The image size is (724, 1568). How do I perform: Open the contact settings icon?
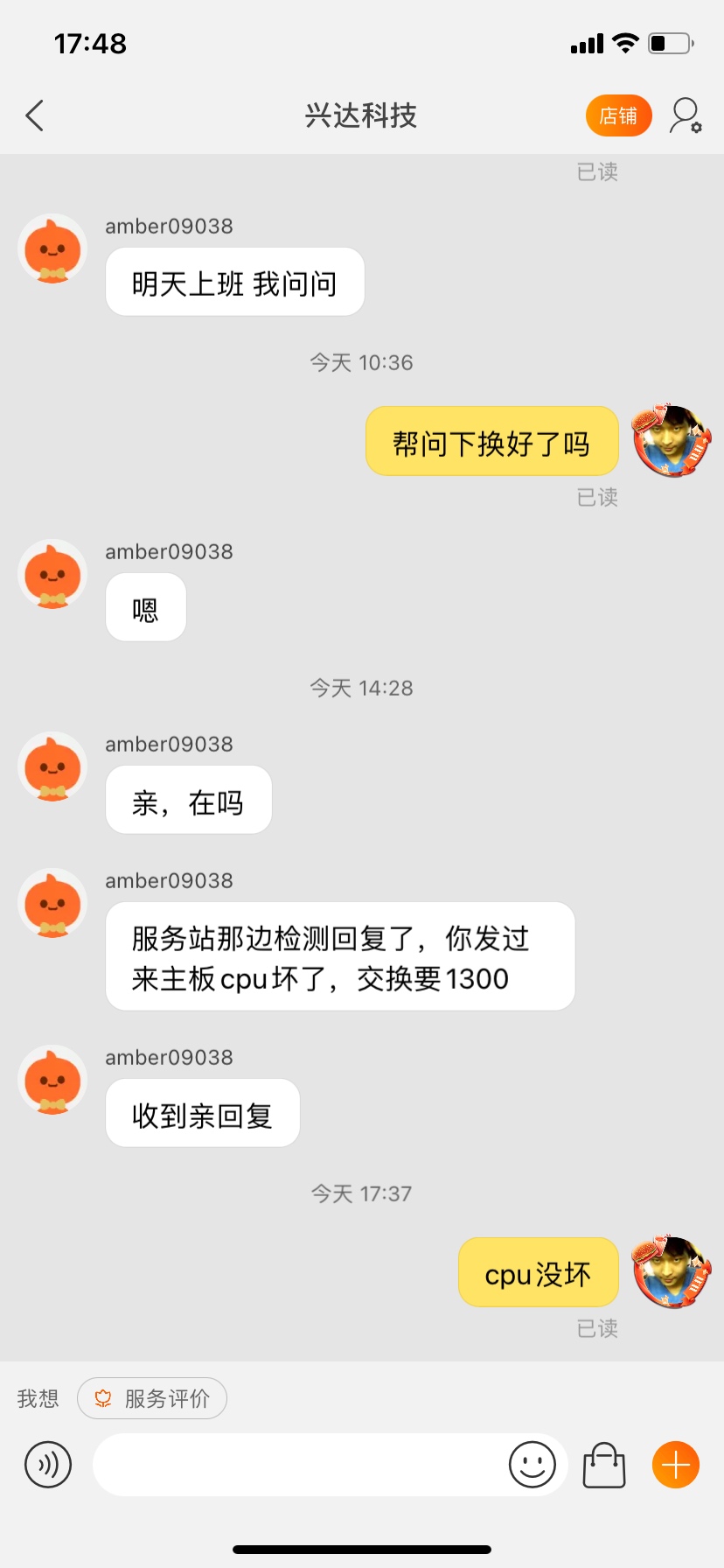(686, 115)
